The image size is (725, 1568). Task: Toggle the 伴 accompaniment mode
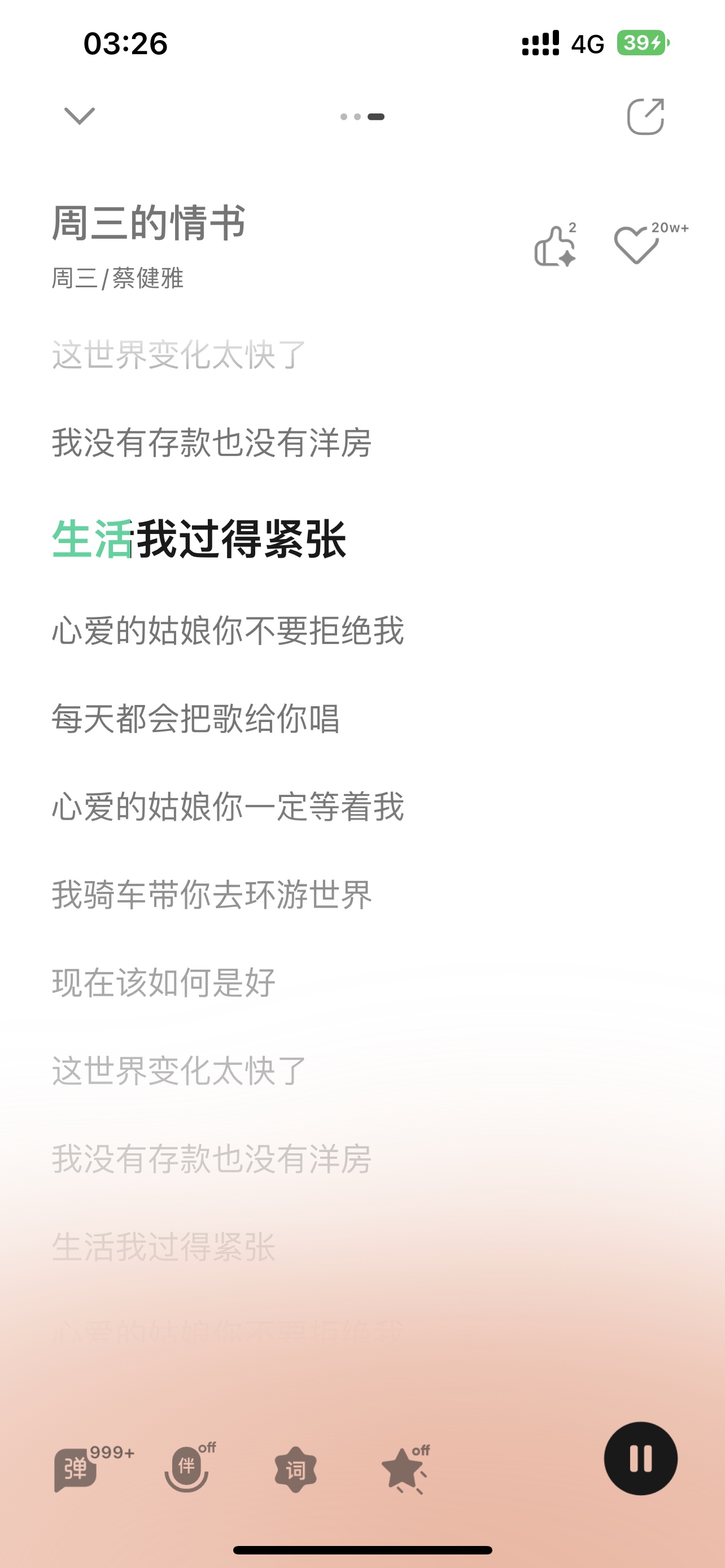pos(187,1468)
